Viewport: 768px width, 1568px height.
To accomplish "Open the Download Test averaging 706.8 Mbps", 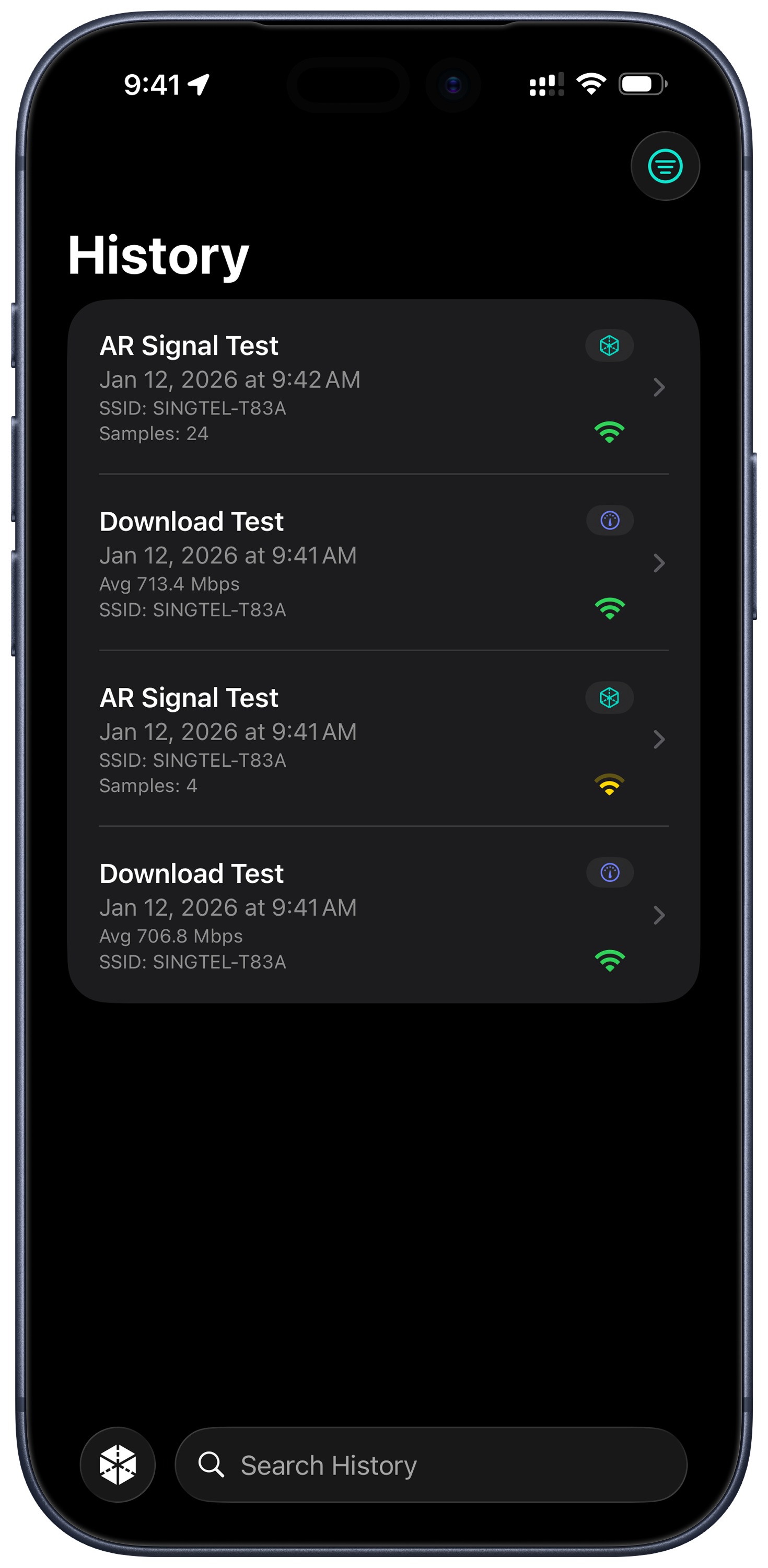I will (191, 873).
